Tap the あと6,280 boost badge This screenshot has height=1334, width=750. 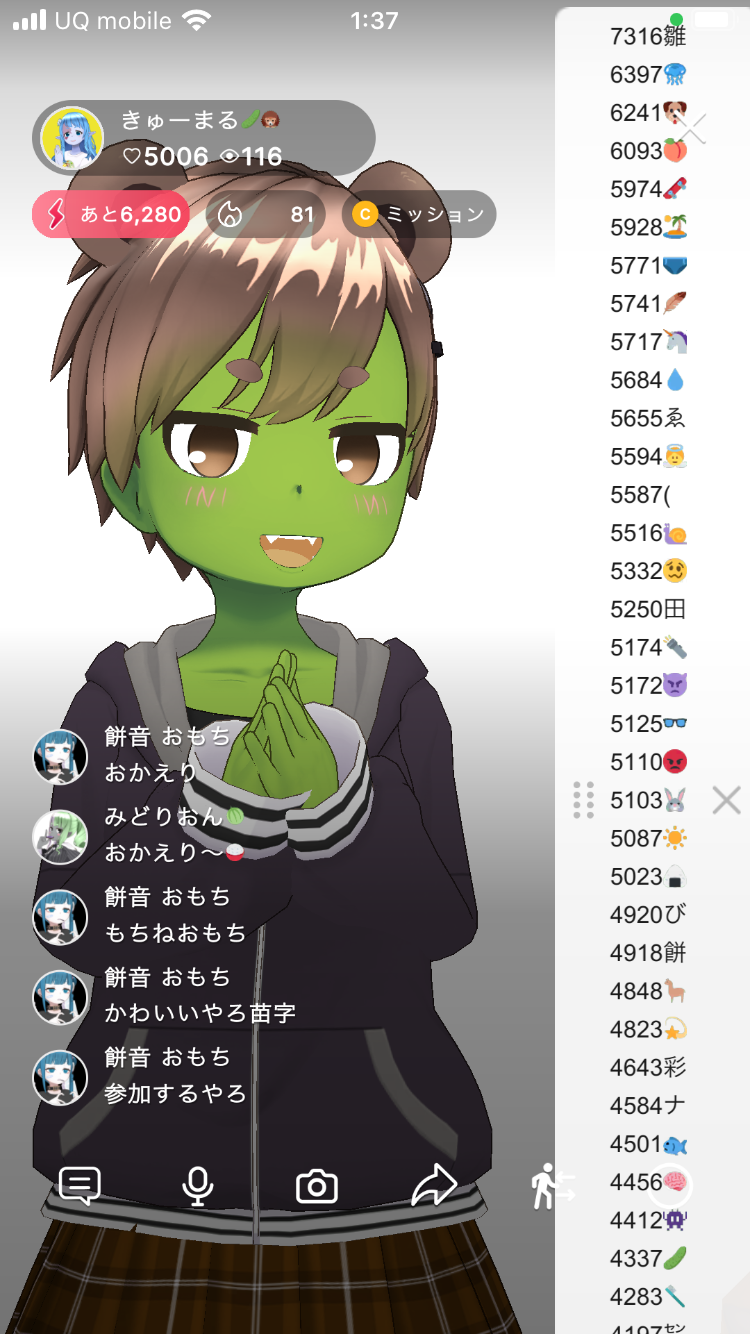coord(111,214)
